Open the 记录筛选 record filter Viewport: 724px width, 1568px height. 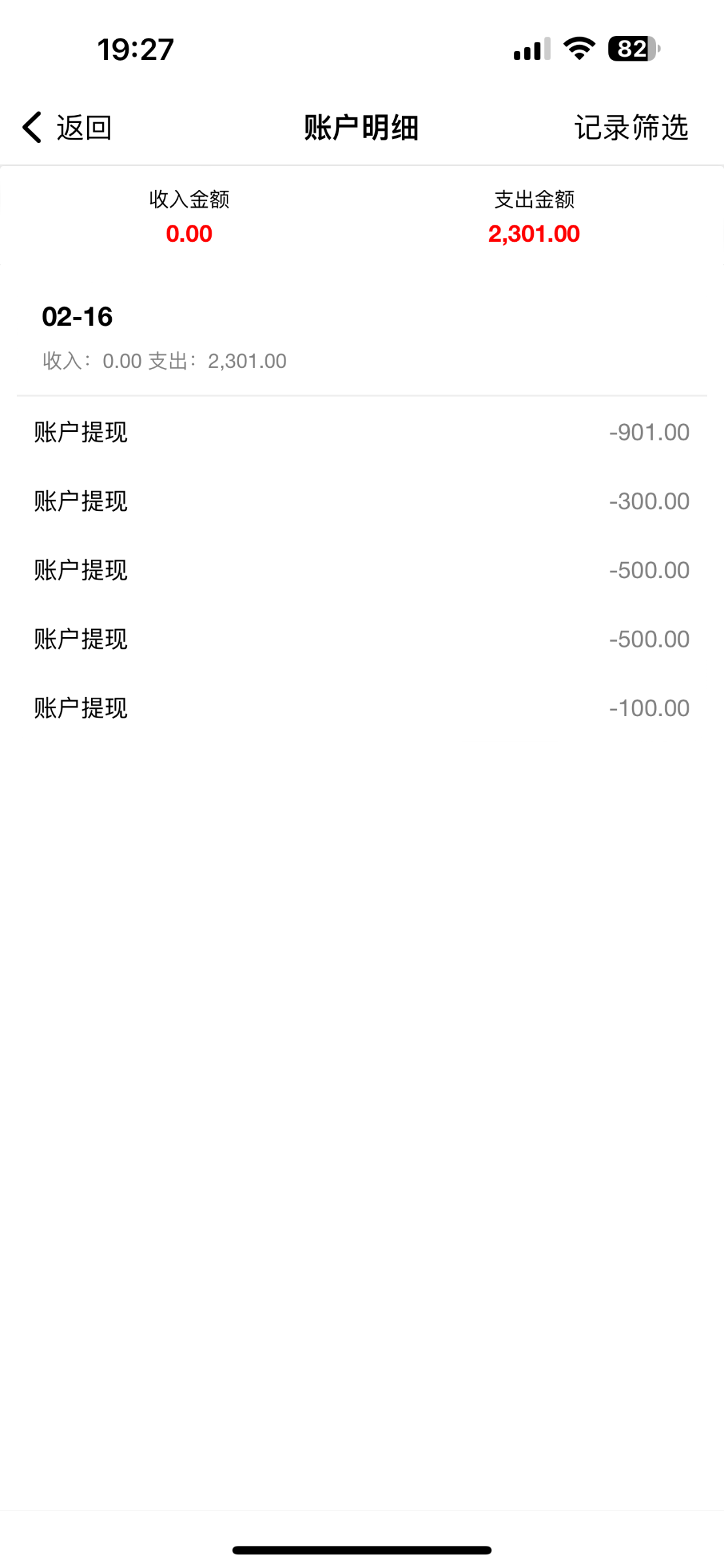[x=631, y=127]
